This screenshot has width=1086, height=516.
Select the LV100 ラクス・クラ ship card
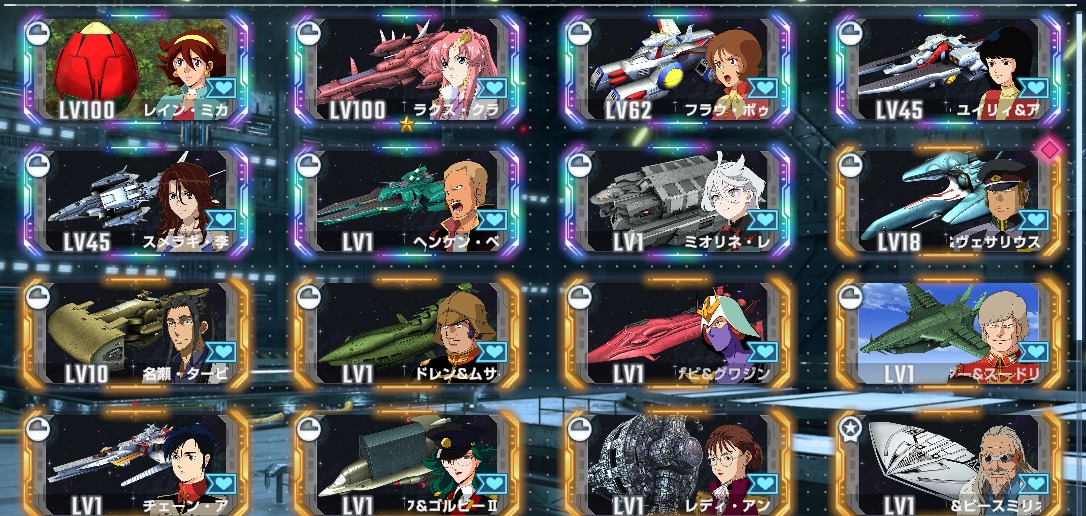coord(407,68)
